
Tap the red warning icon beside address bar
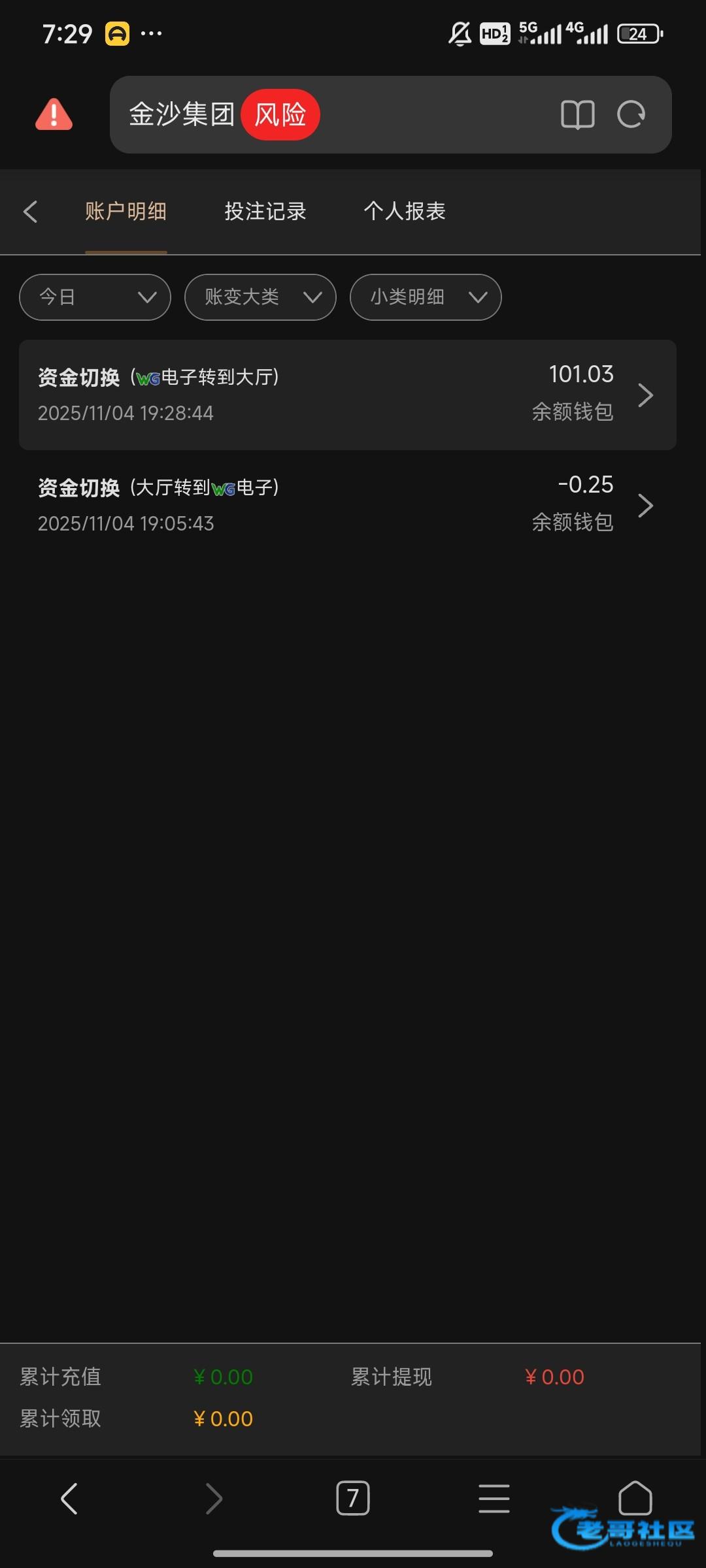54,114
